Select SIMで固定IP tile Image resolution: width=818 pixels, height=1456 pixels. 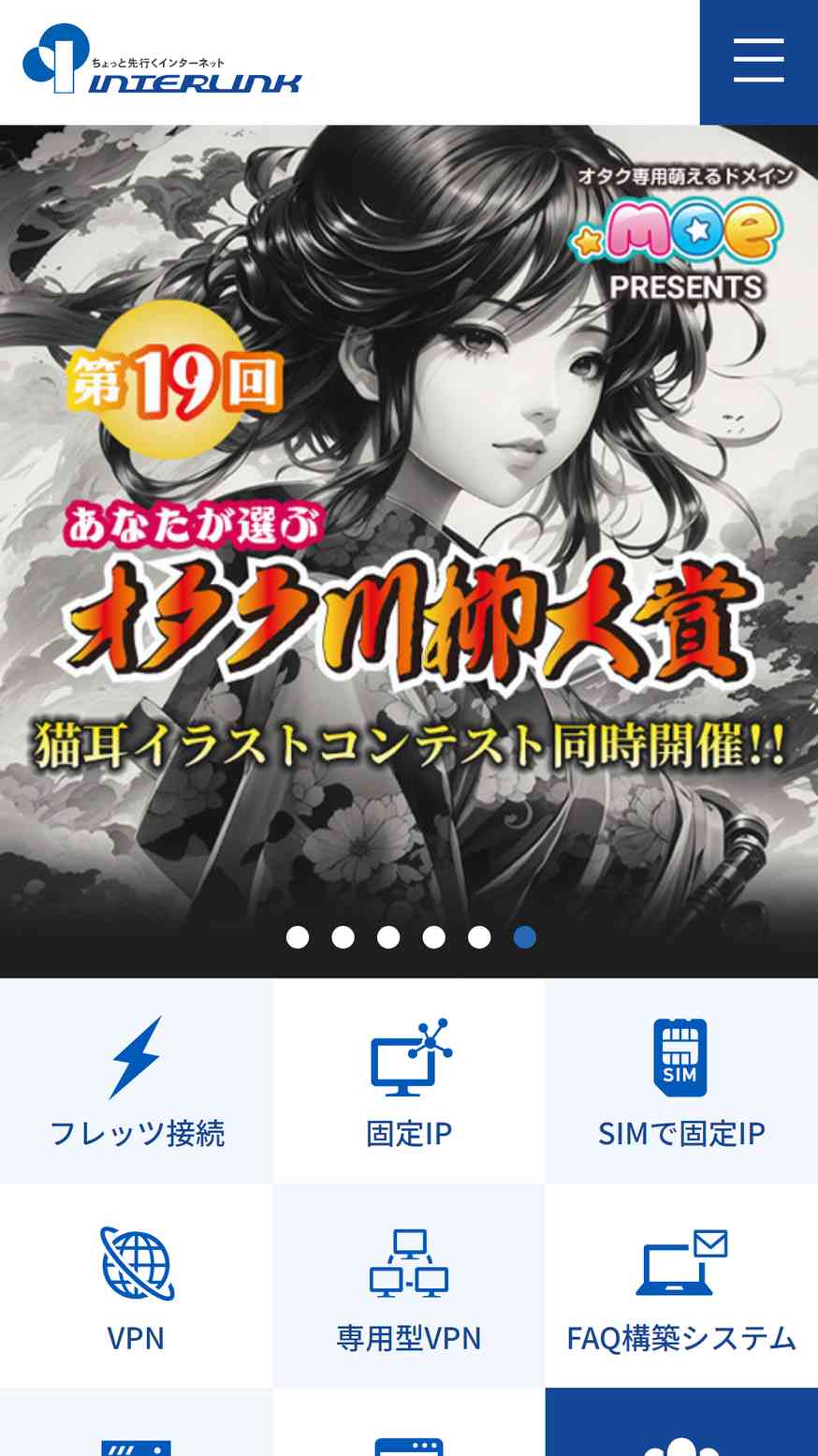(681, 1081)
